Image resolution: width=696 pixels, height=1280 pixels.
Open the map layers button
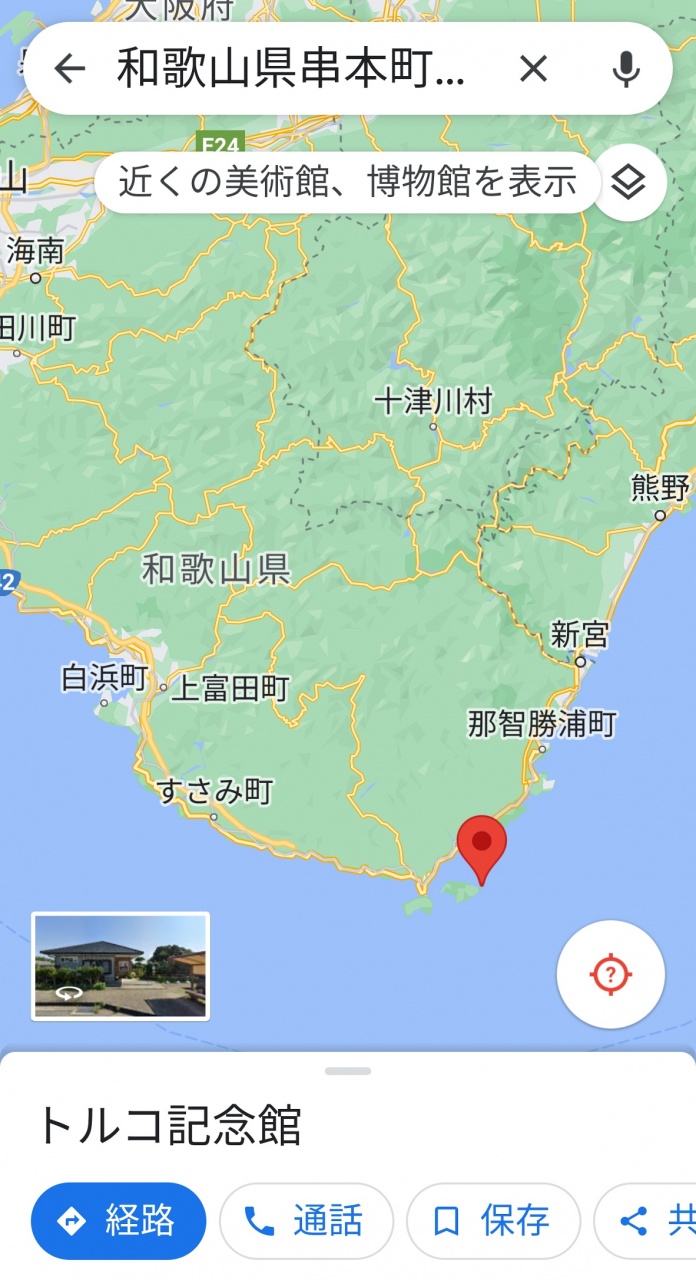click(629, 183)
